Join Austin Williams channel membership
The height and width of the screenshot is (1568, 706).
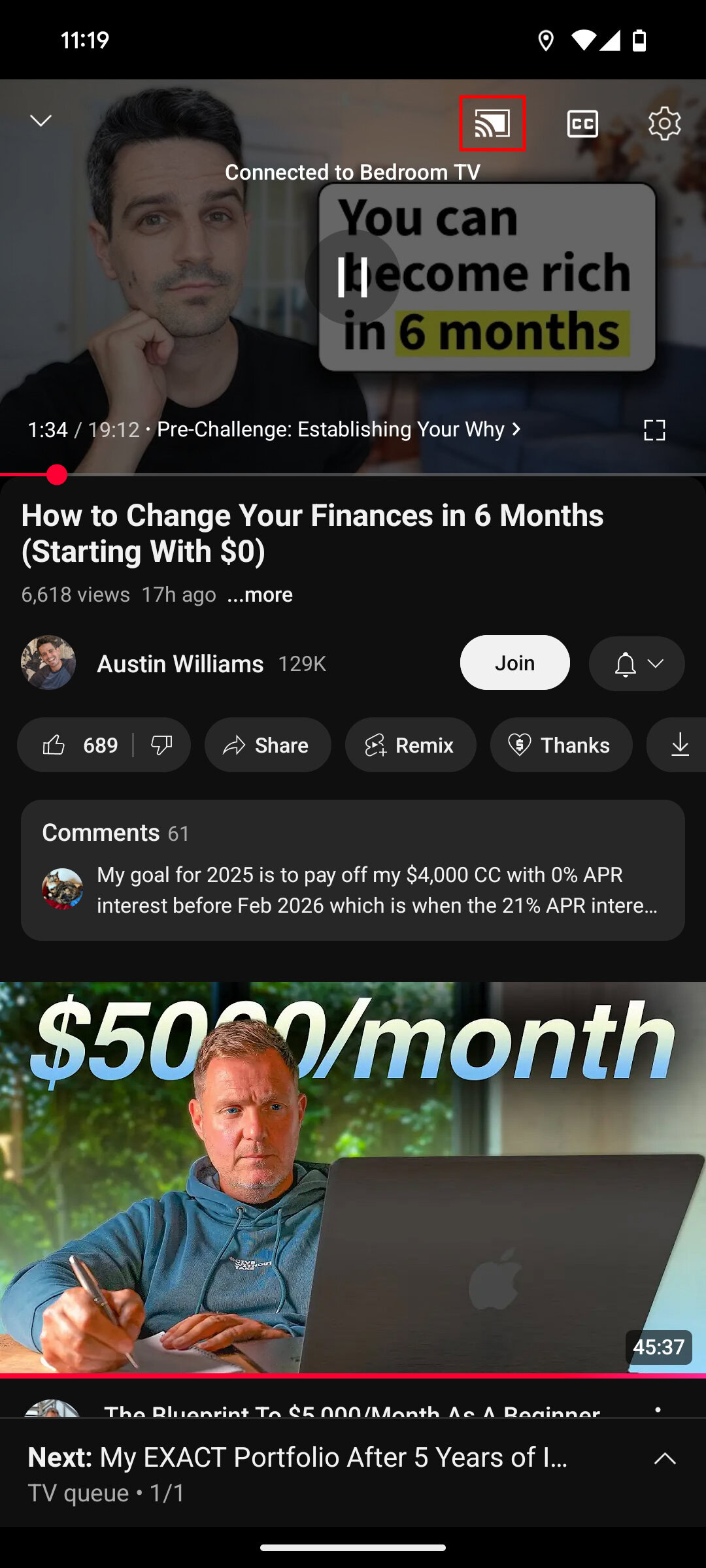pyautogui.click(x=514, y=662)
